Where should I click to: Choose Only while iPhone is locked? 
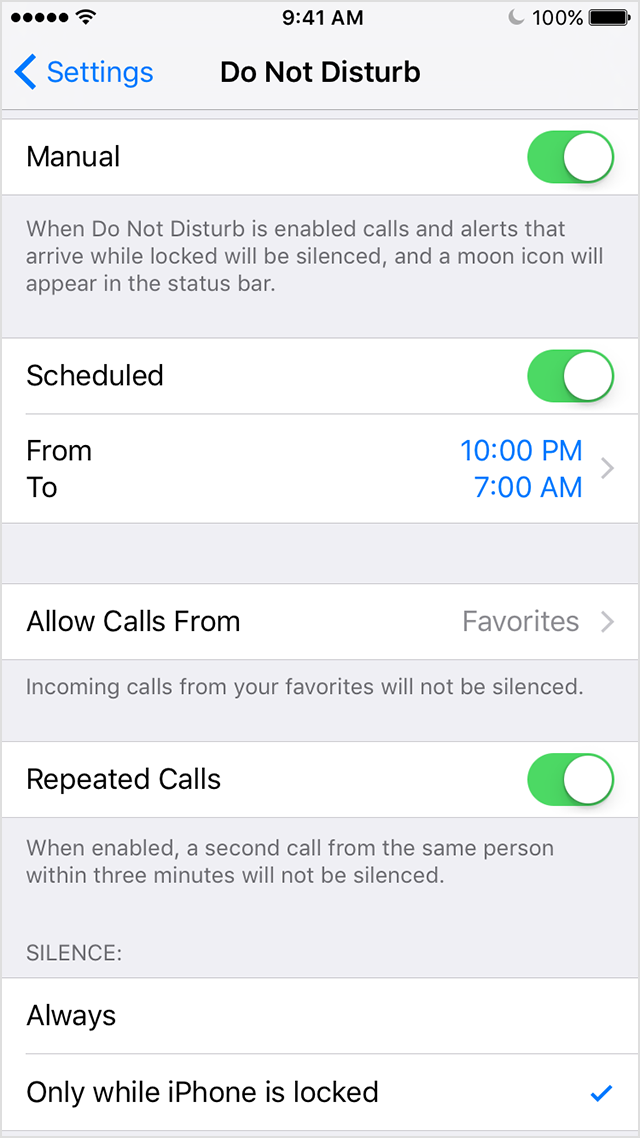click(320, 1092)
